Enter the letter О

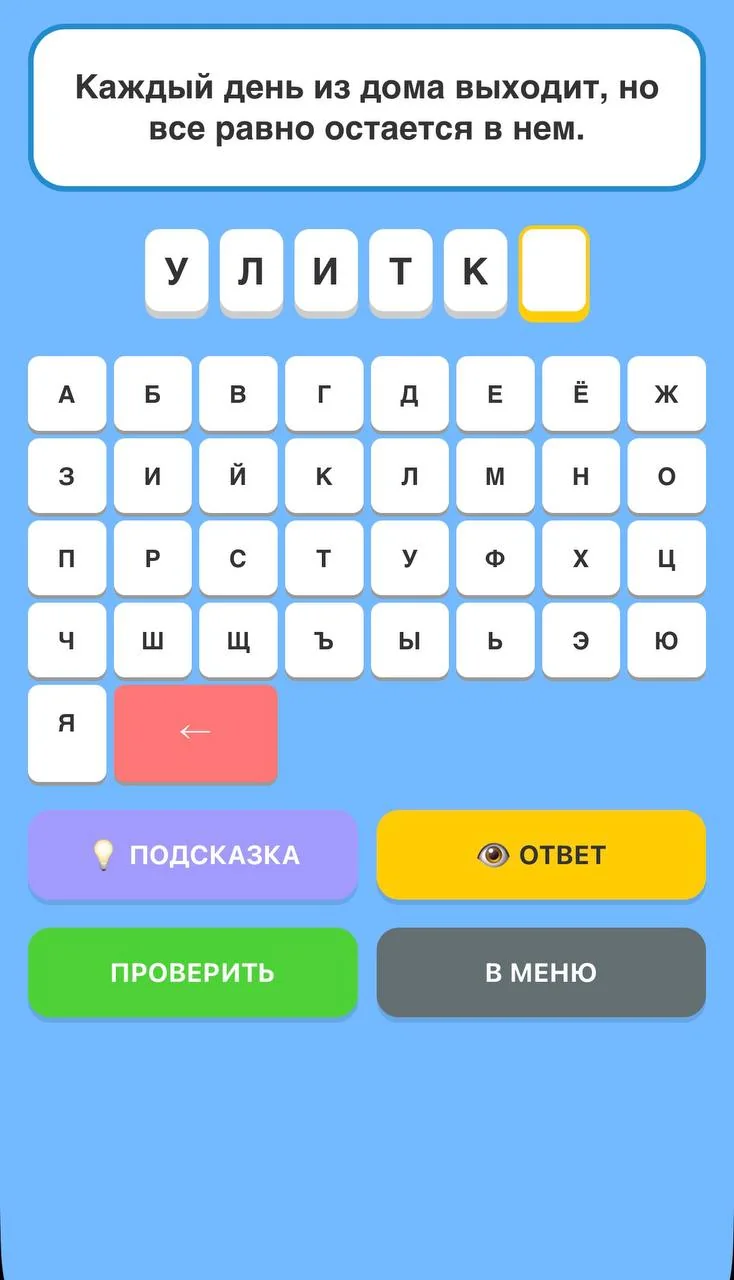[666, 477]
